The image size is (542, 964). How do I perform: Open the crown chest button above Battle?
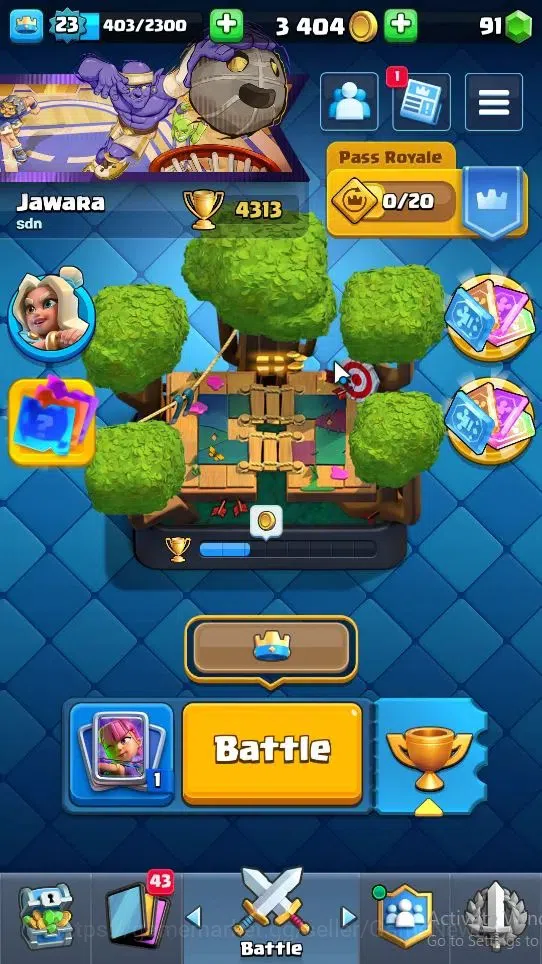point(271,649)
